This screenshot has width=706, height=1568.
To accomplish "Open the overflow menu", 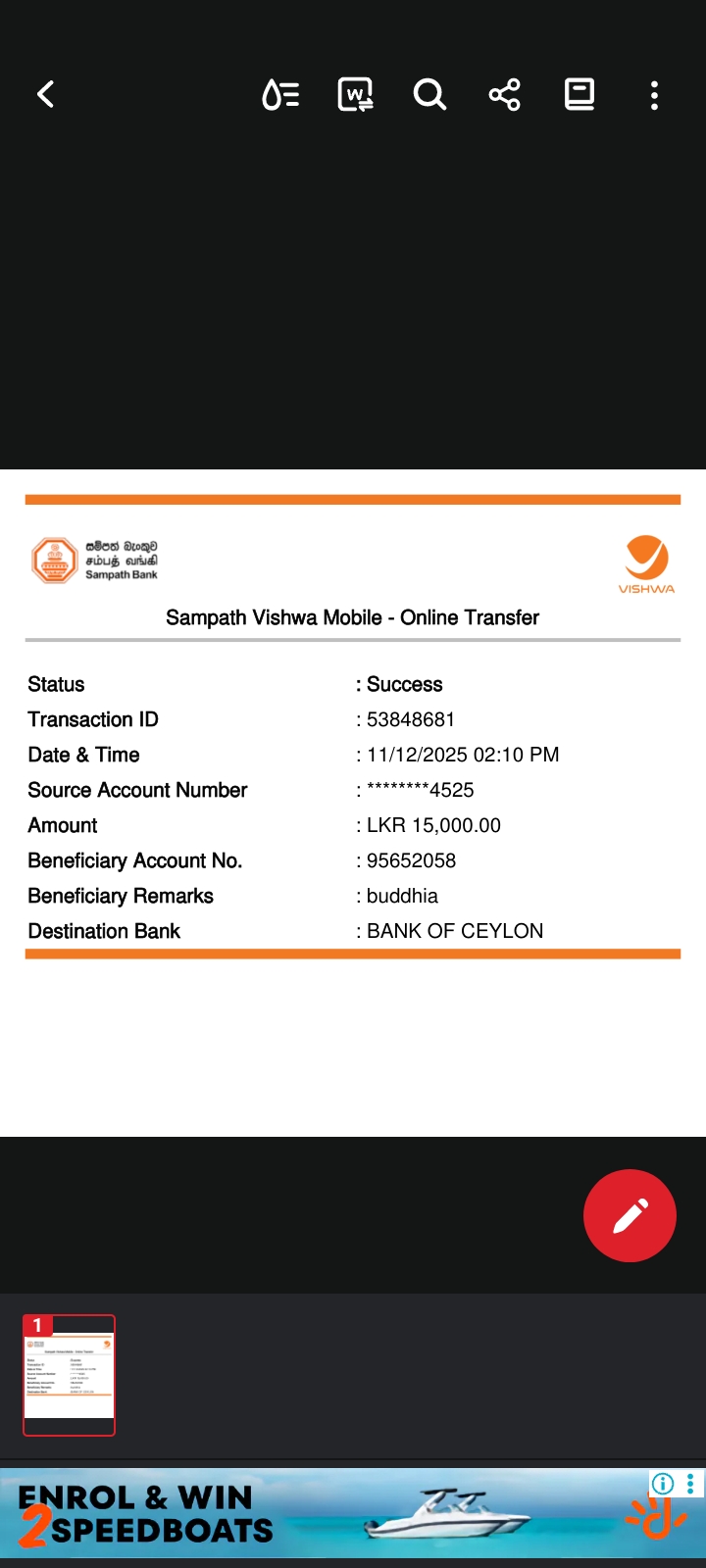I will [x=654, y=95].
